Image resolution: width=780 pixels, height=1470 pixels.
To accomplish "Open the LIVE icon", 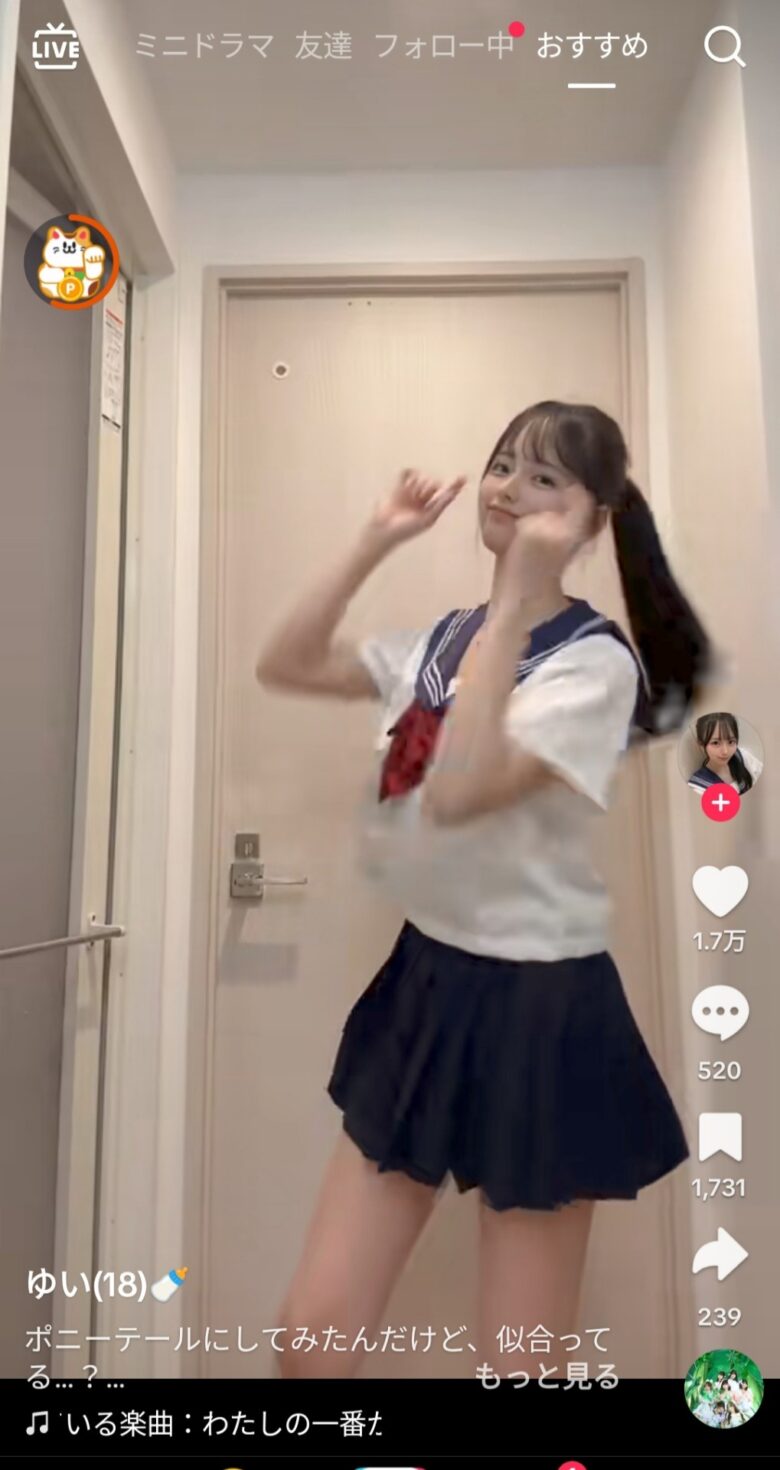I will pyautogui.click(x=55, y=46).
